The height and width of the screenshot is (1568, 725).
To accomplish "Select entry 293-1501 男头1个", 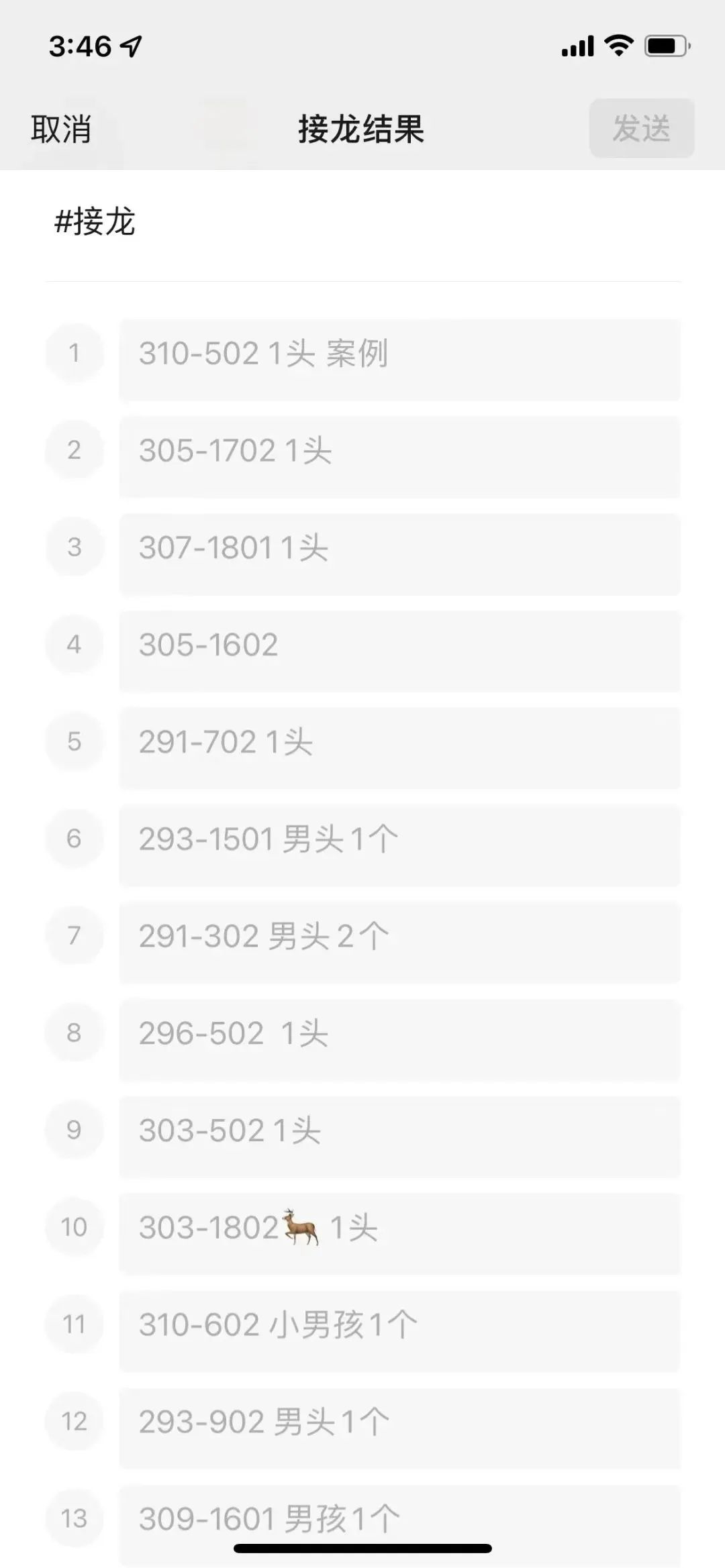I will coord(399,845).
